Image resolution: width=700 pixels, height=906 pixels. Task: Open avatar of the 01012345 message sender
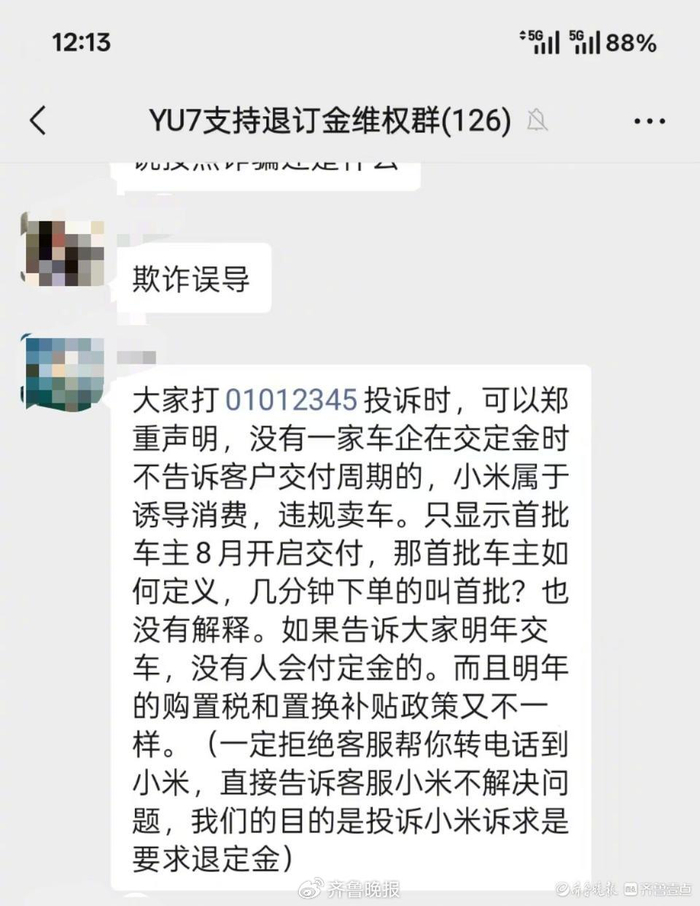click(x=62, y=373)
